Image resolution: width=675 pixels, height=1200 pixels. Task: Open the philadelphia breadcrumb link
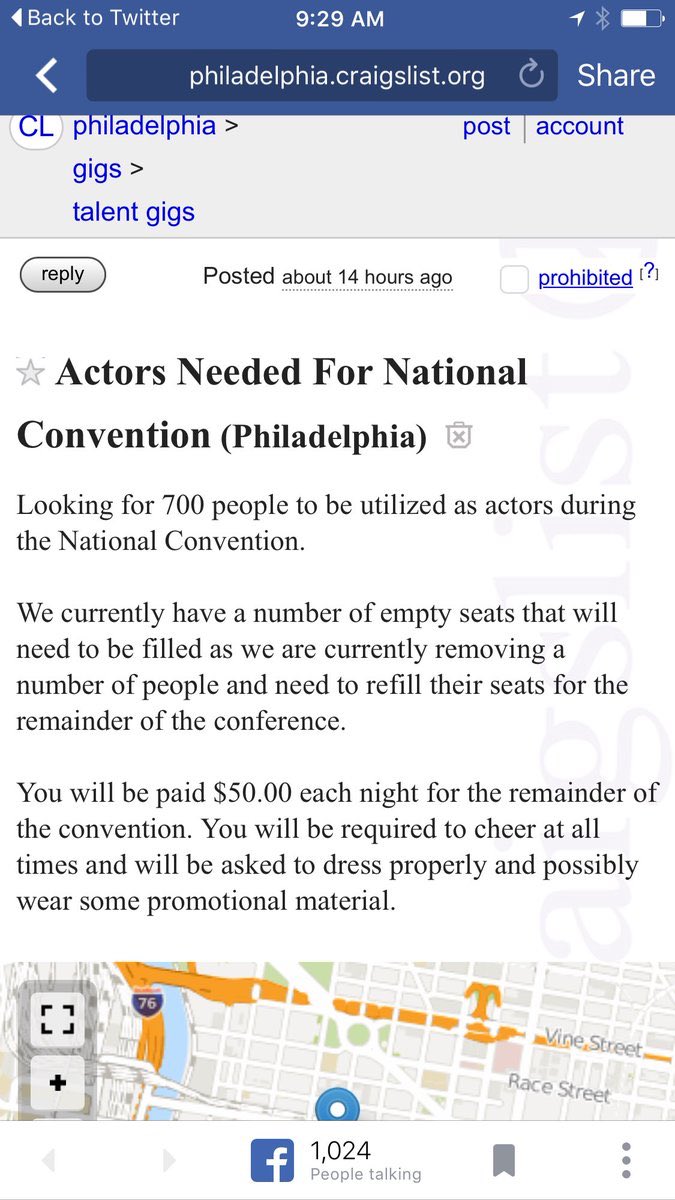(144, 127)
